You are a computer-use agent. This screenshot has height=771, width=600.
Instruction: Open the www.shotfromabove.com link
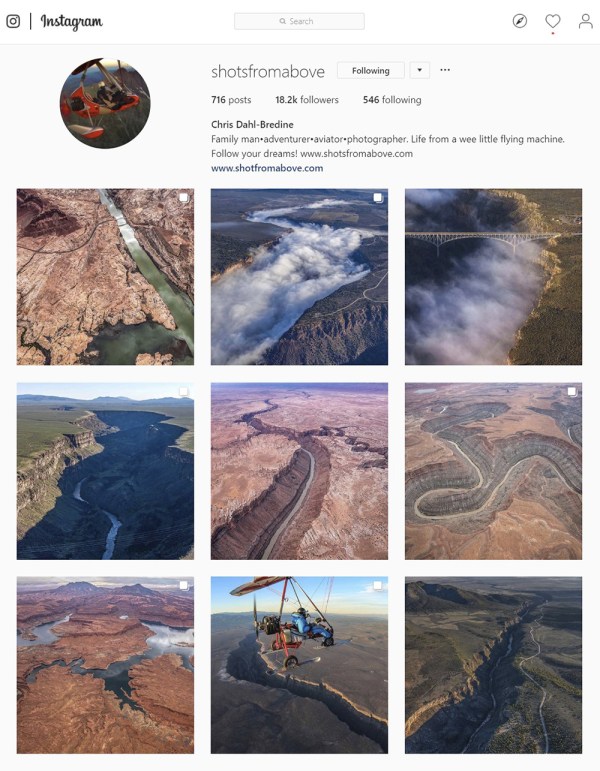coord(267,168)
